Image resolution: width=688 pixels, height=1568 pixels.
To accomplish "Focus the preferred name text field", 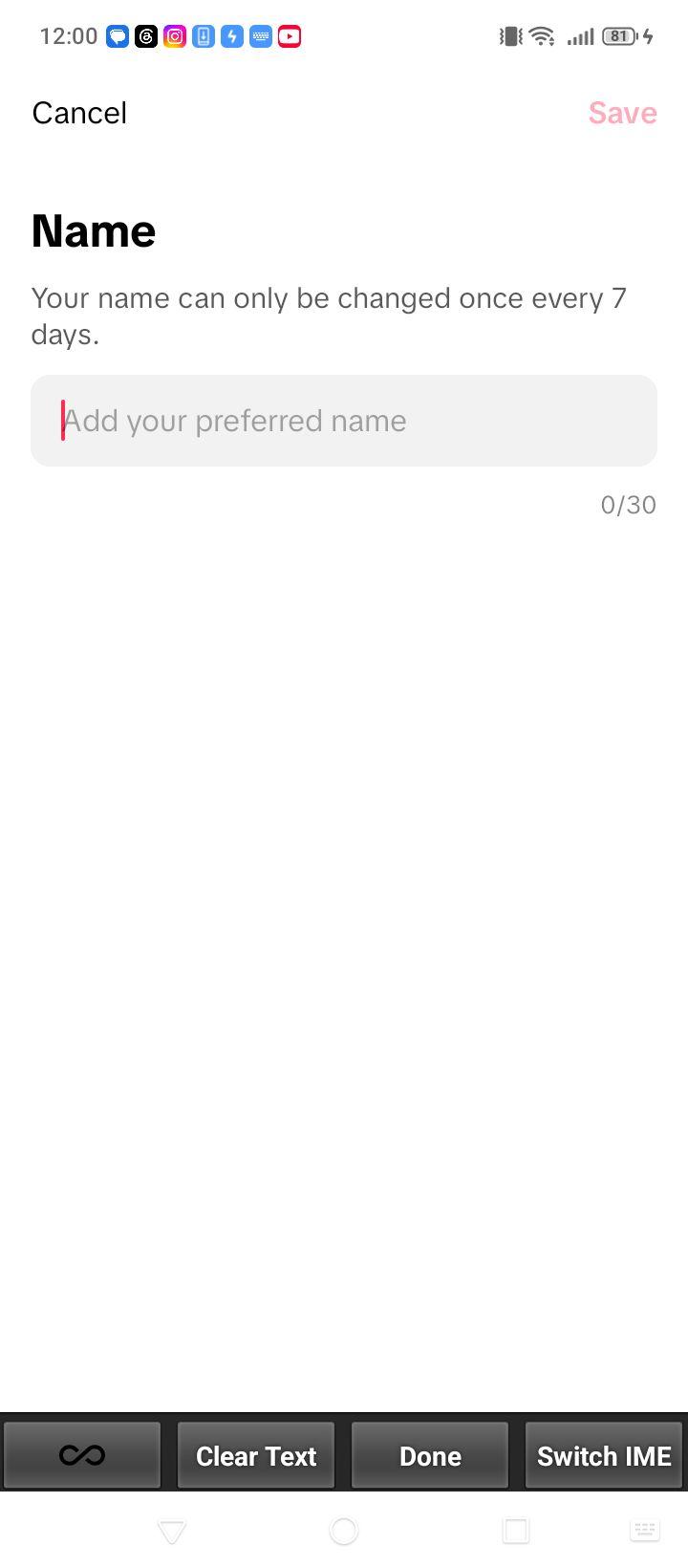I will 344,421.
